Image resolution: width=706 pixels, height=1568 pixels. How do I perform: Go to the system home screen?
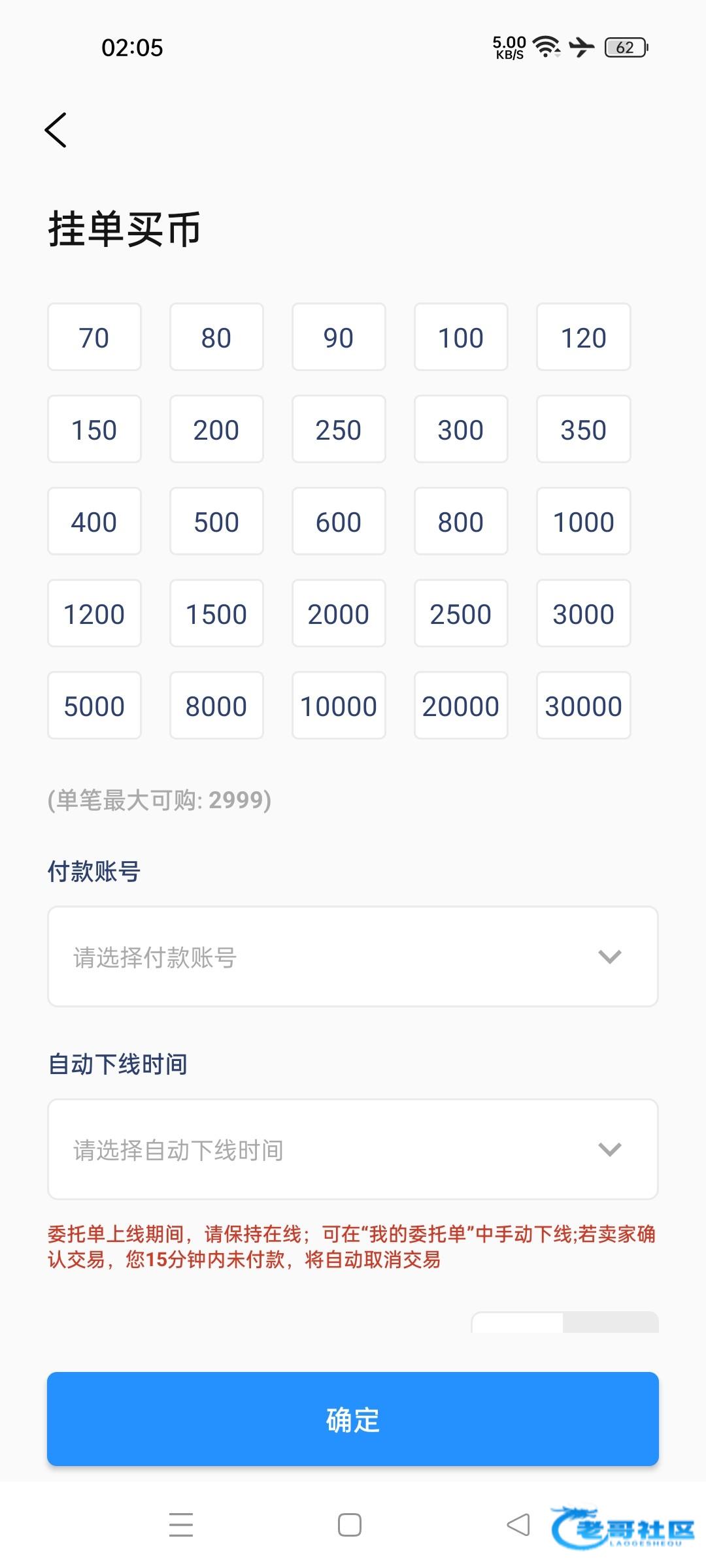(350, 1525)
